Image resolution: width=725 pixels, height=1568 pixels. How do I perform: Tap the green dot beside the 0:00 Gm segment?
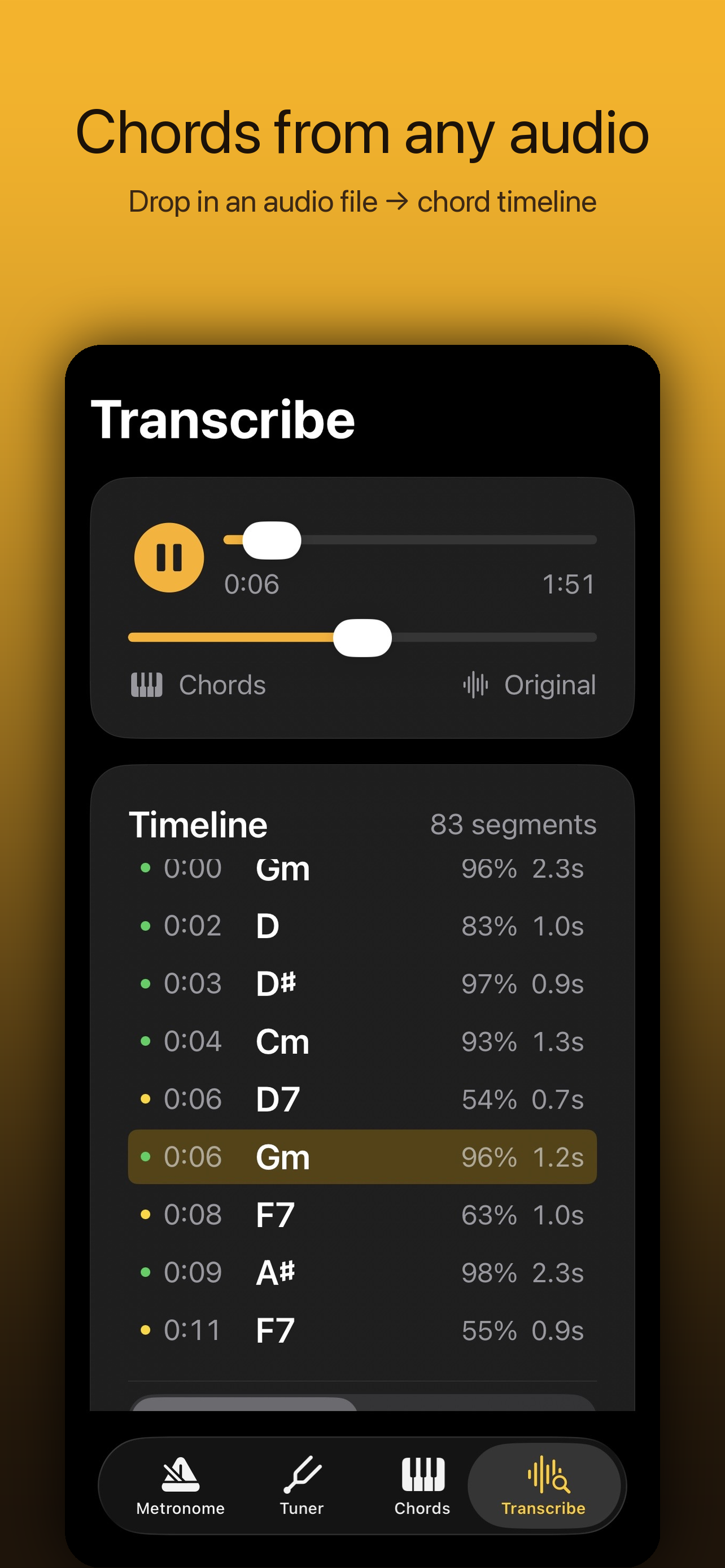[146, 868]
